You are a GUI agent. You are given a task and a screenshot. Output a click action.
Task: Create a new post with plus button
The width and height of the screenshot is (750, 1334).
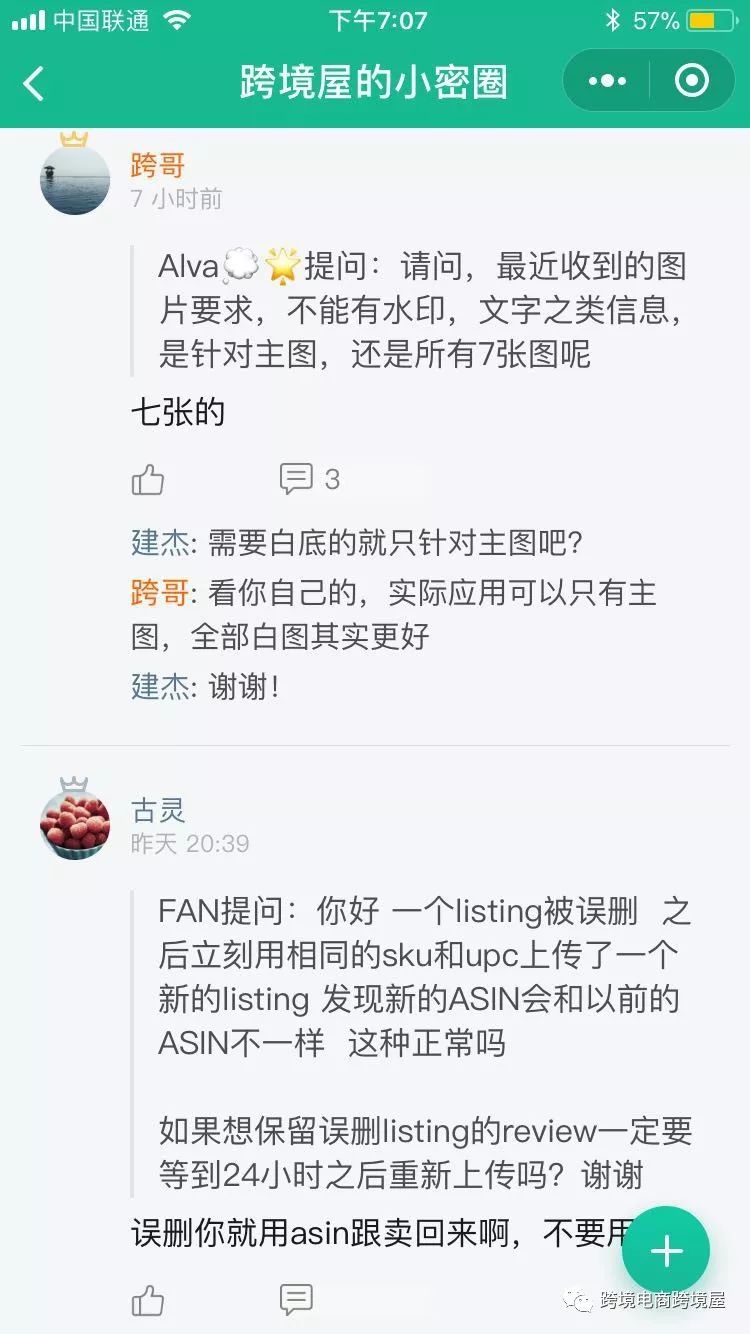(666, 1251)
